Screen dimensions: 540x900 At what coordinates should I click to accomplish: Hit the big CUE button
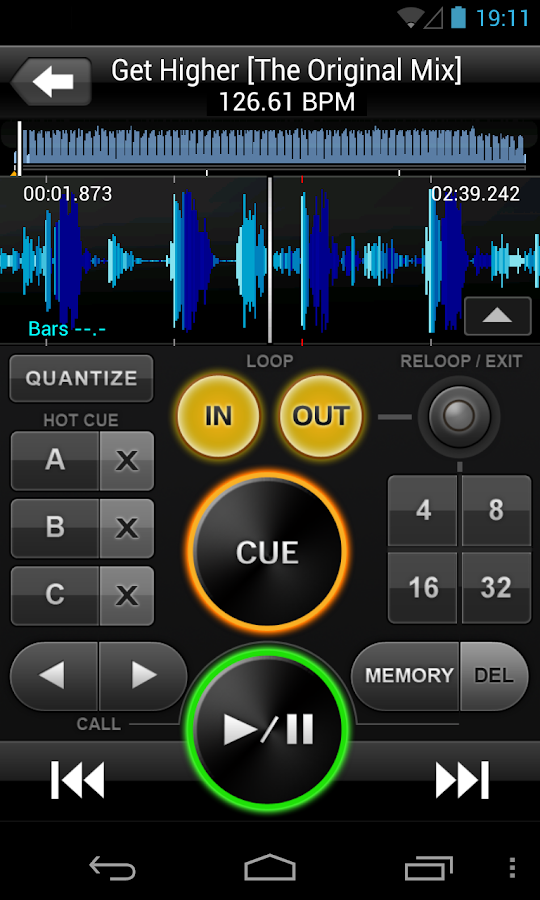(x=267, y=552)
